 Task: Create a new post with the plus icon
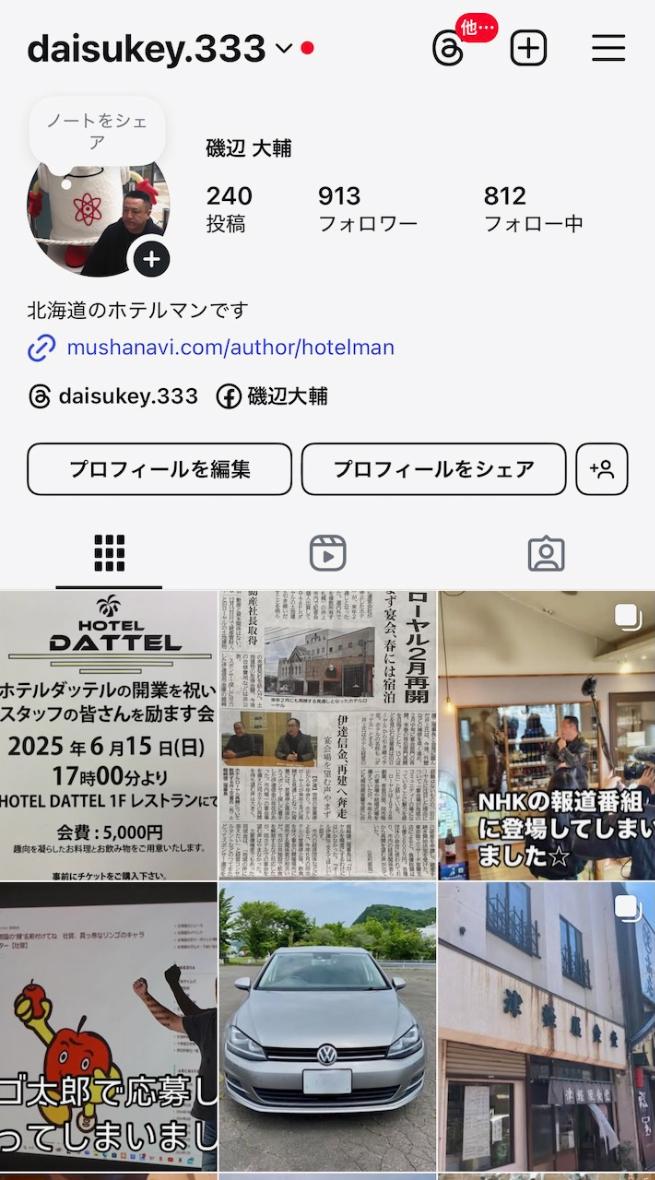(x=528, y=48)
